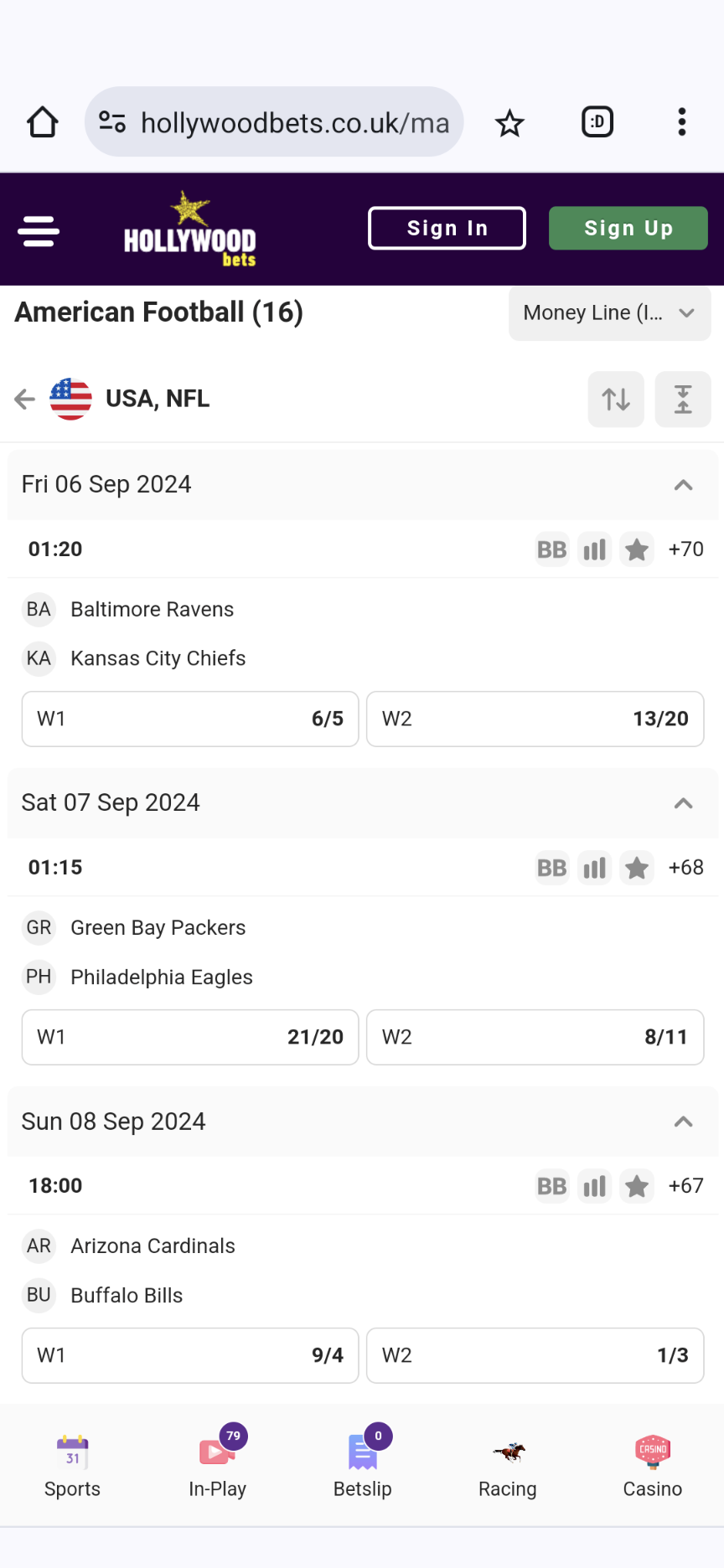724x1568 pixels.
Task: Click the collapse-all events icon
Action: pyautogui.click(x=682, y=399)
